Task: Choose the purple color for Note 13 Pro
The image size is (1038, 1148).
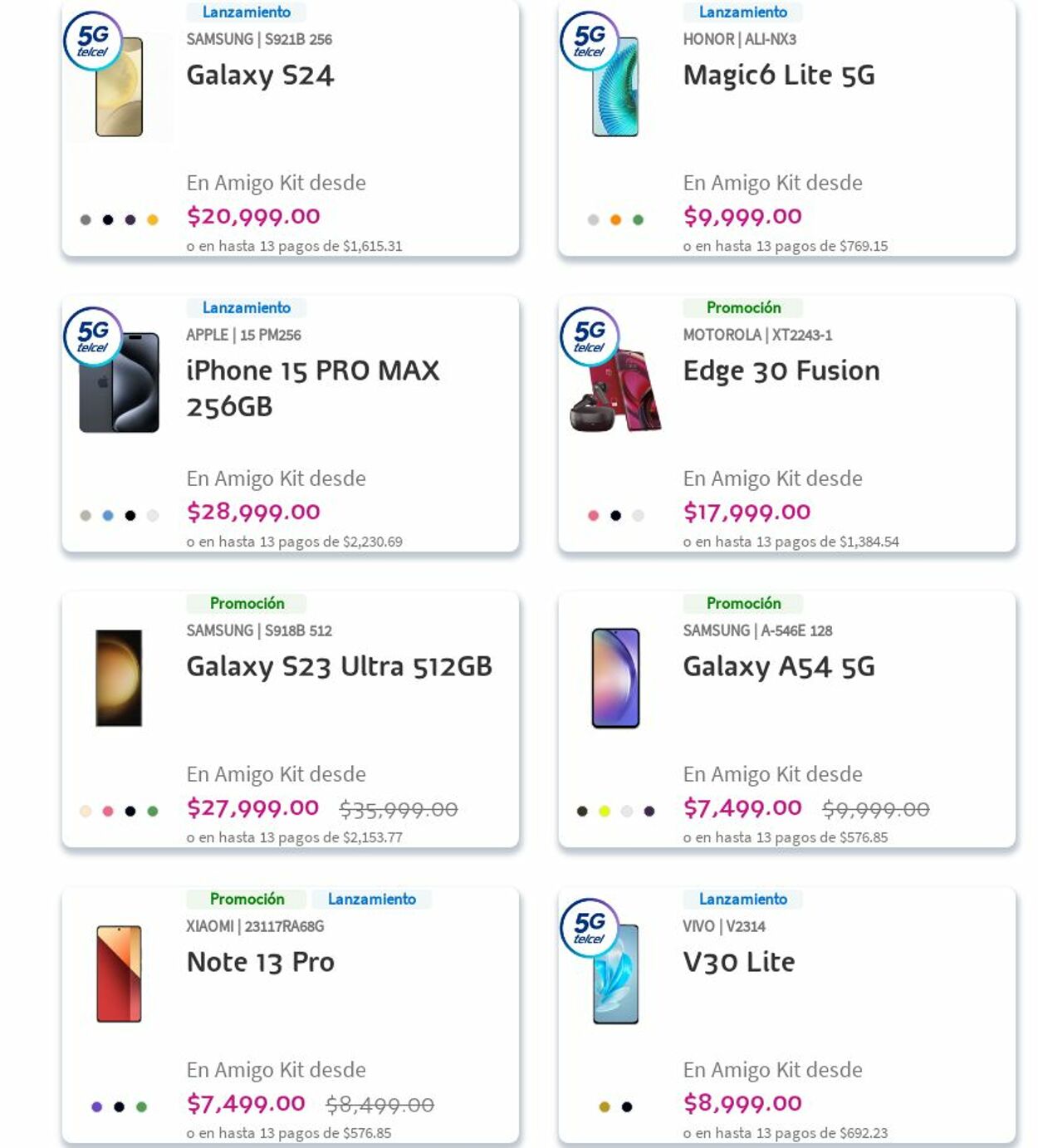Action: pos(96,1107)
